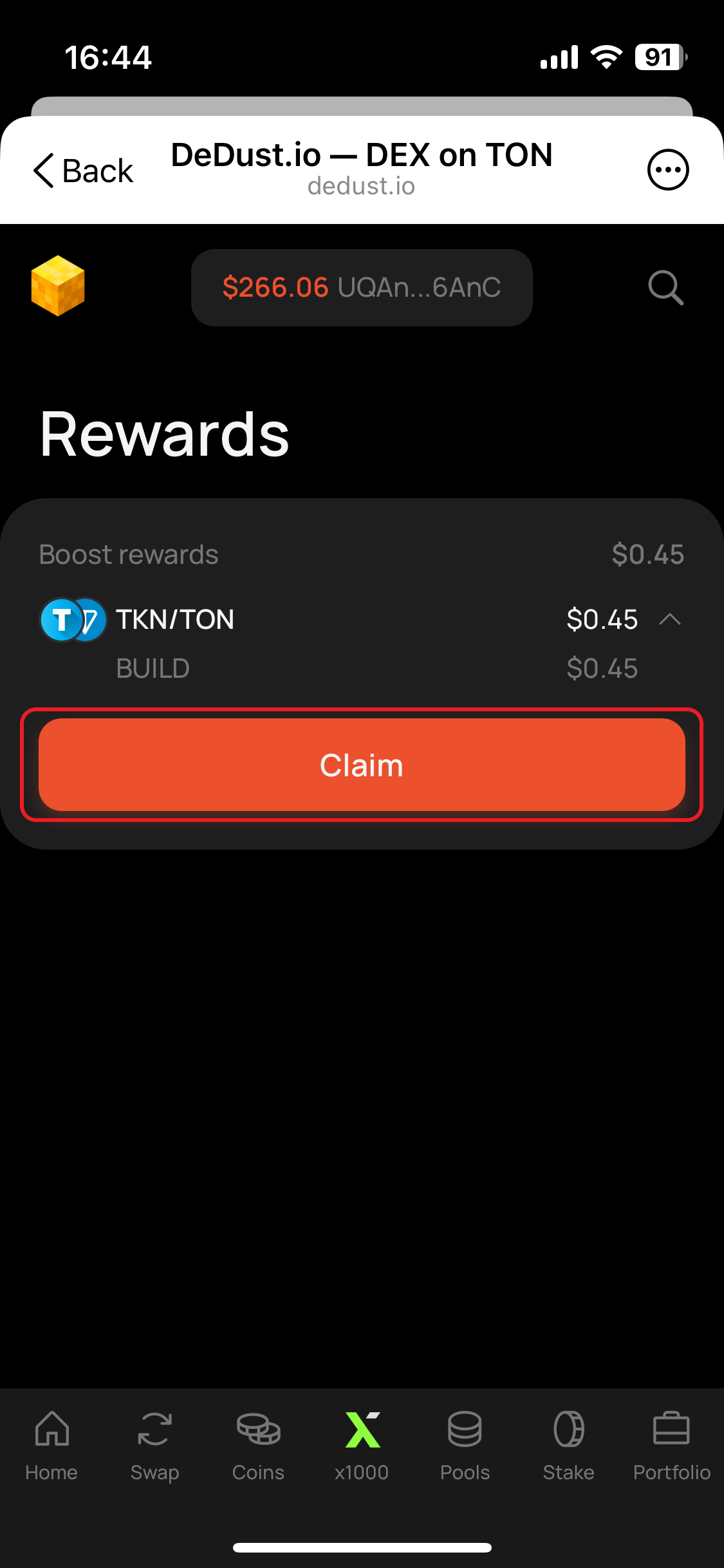Image resolution: width=724 pixels, height=1568 pixels.
Task: Collapse the TKN/TON rewards row
Action: point(669,619)
